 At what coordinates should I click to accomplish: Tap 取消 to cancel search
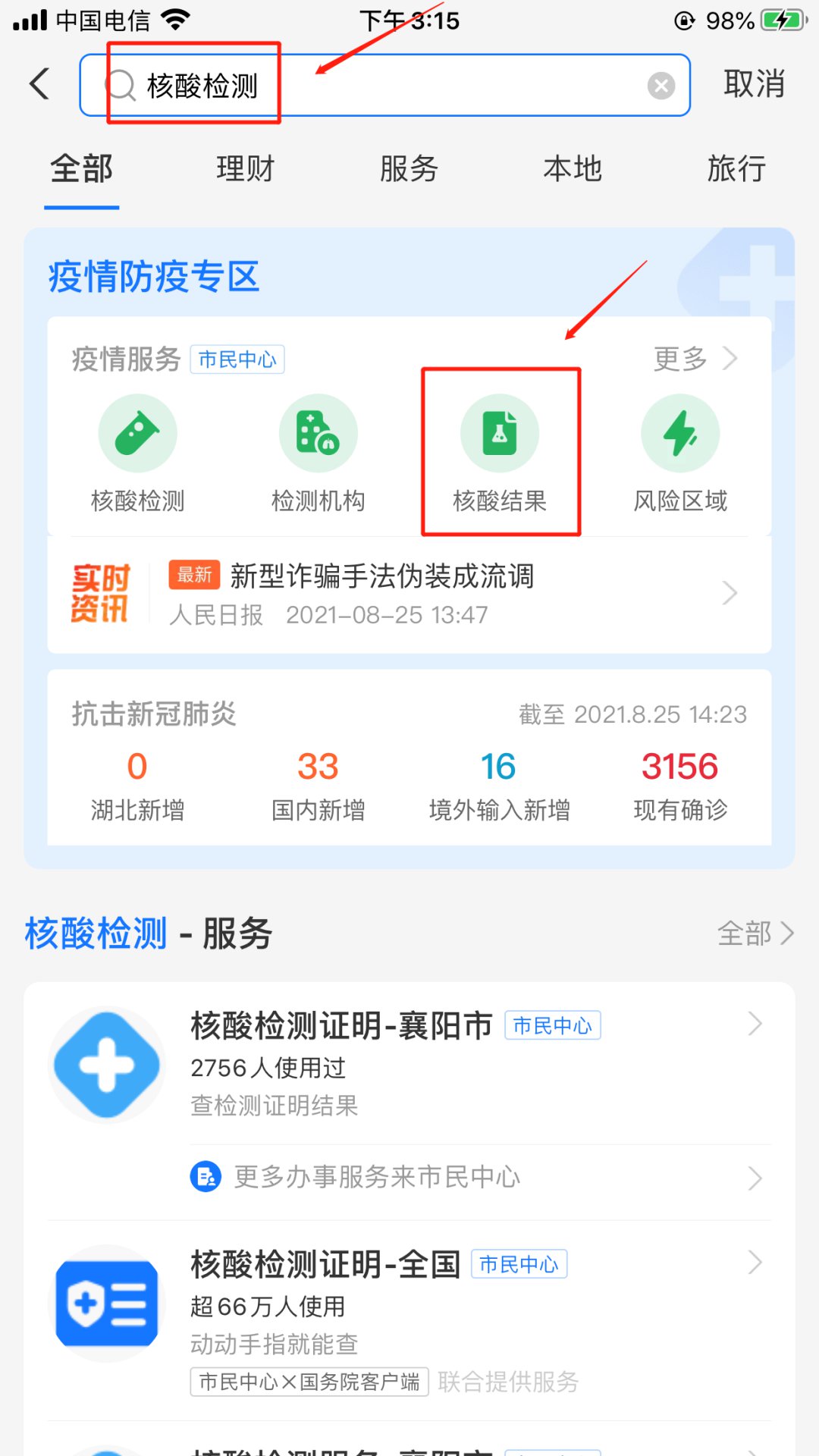pyautogui.click(x=753, y=84)
